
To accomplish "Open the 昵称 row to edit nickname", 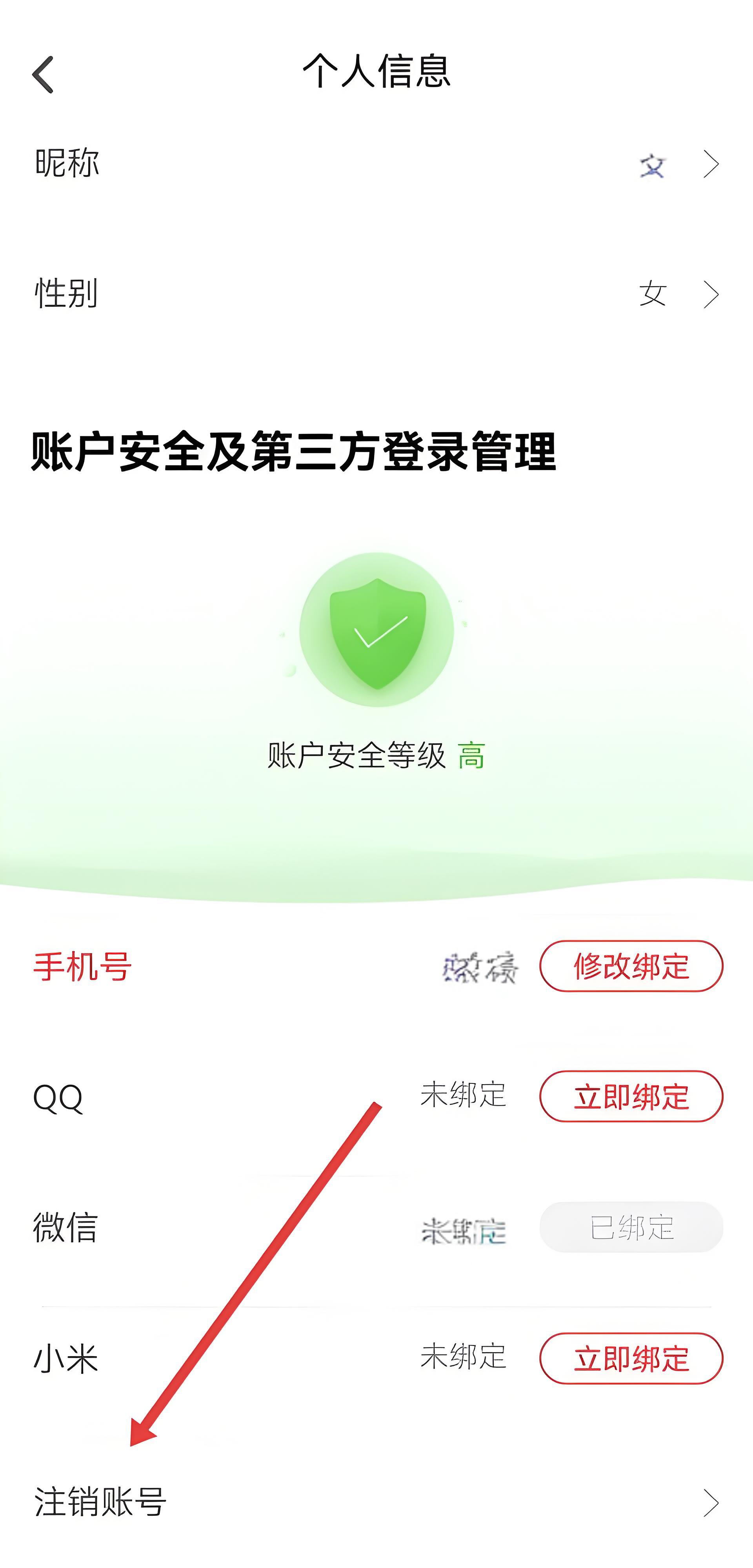I will tap(376, 164).
